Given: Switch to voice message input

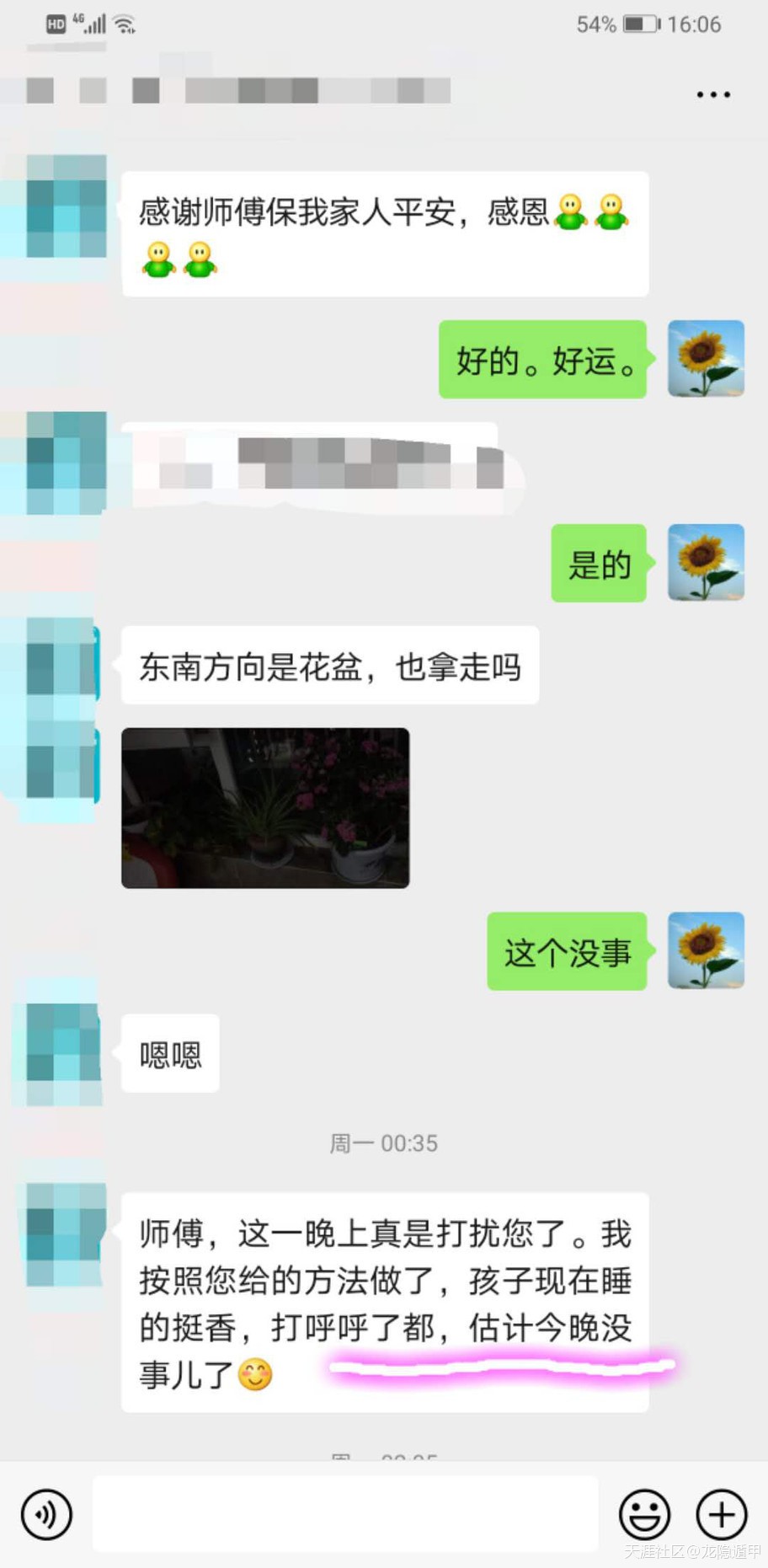Looking at the screenshot, I should click(46, 1514).
